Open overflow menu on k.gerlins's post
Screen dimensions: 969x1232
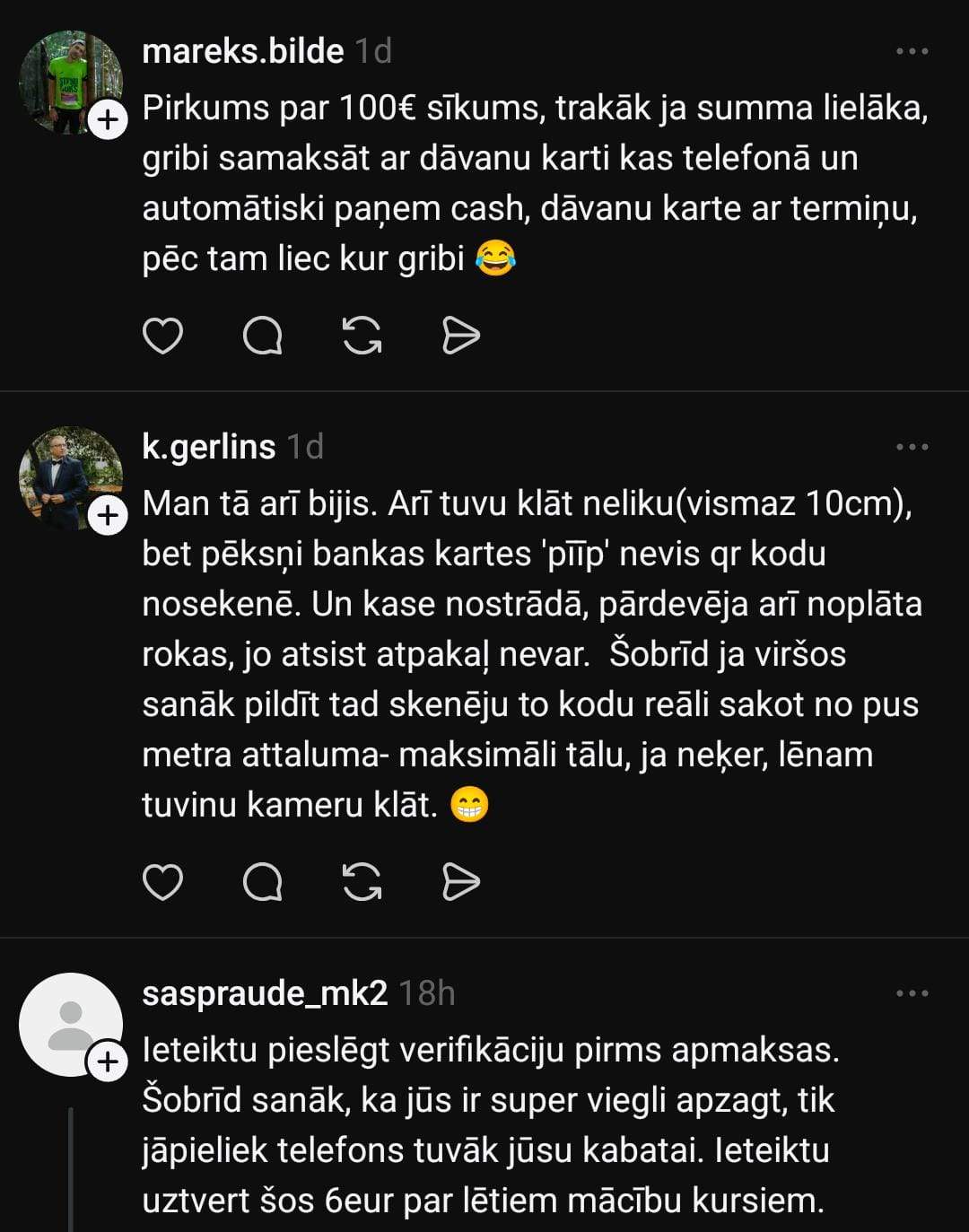tap(912, 447)
